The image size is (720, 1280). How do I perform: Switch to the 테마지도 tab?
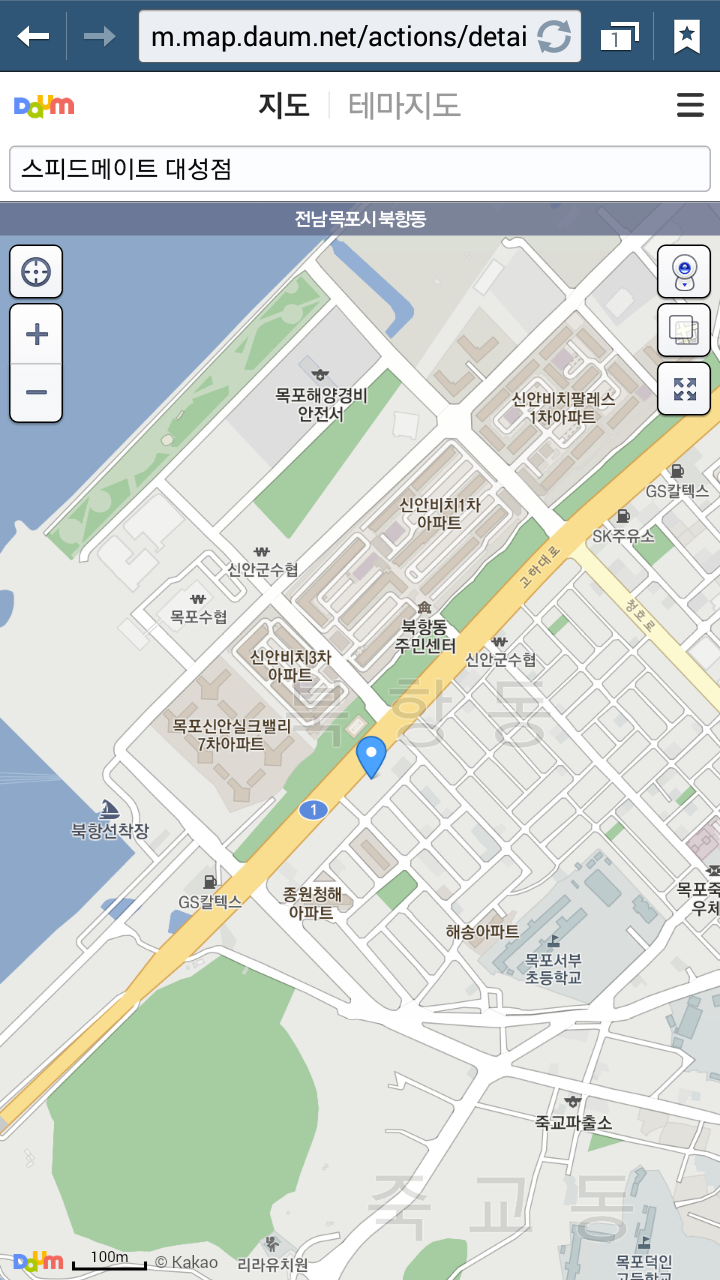point(404,105)
